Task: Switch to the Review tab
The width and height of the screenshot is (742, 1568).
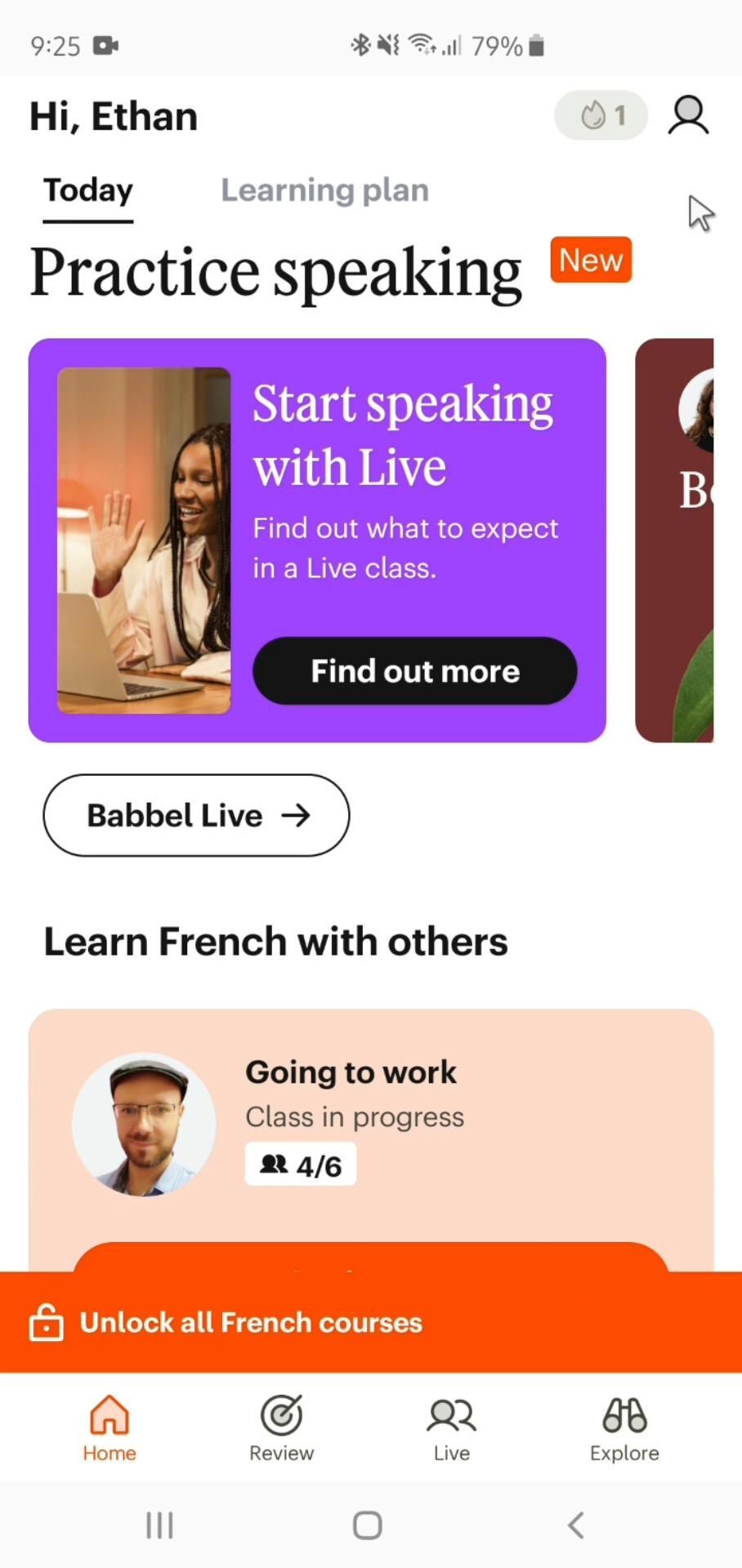Action: (281, 1428)
